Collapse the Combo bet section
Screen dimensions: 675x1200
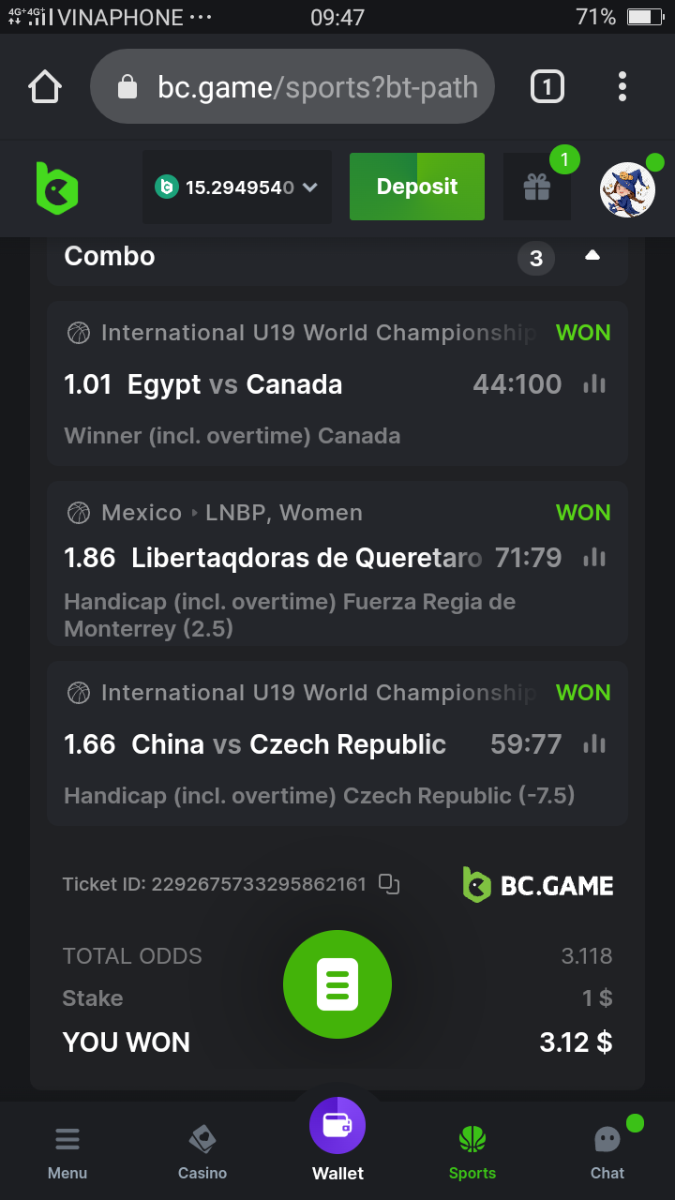(x=592, y=257)
